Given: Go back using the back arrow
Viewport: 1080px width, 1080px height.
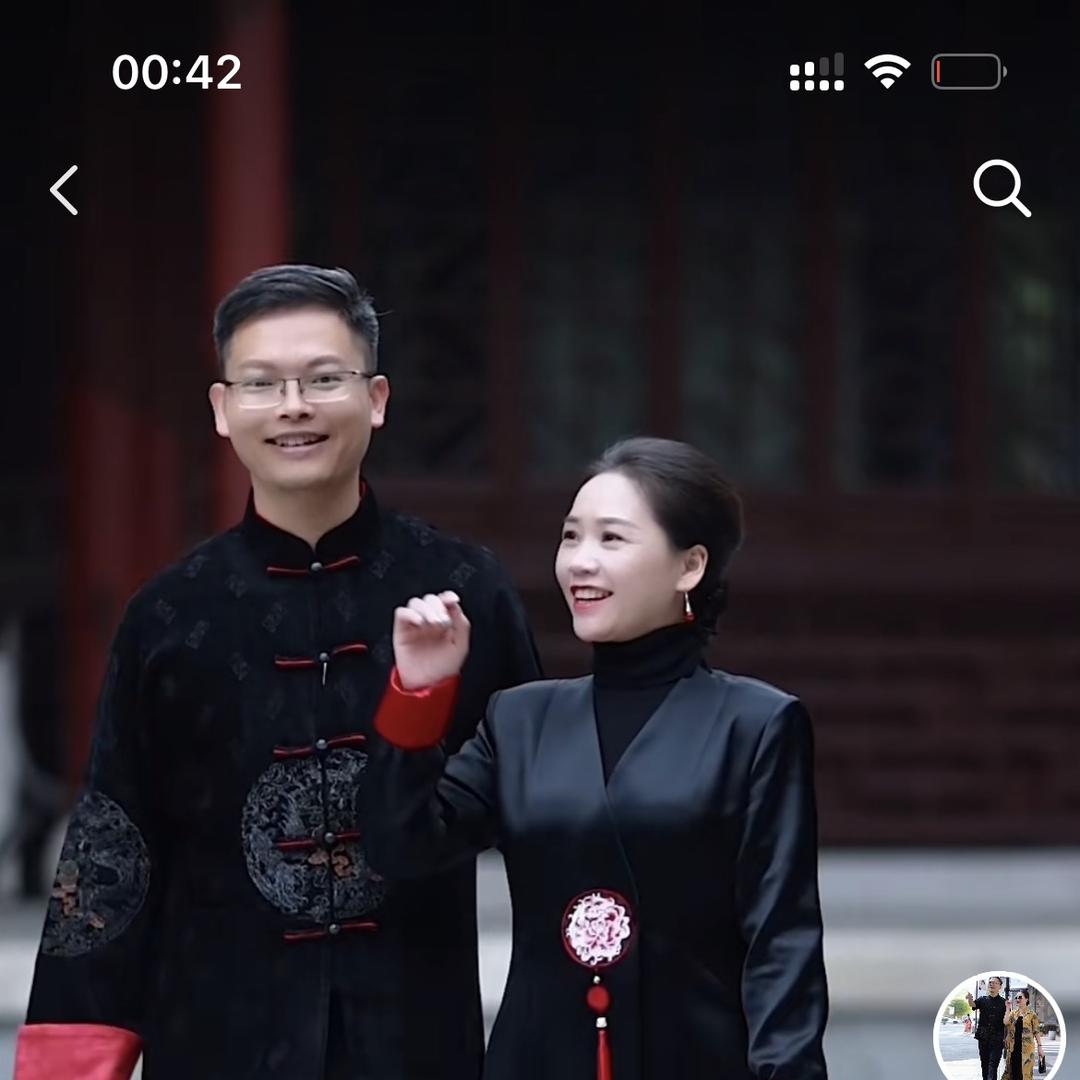Looking at the screenshot, I should (x=65, y=190).
